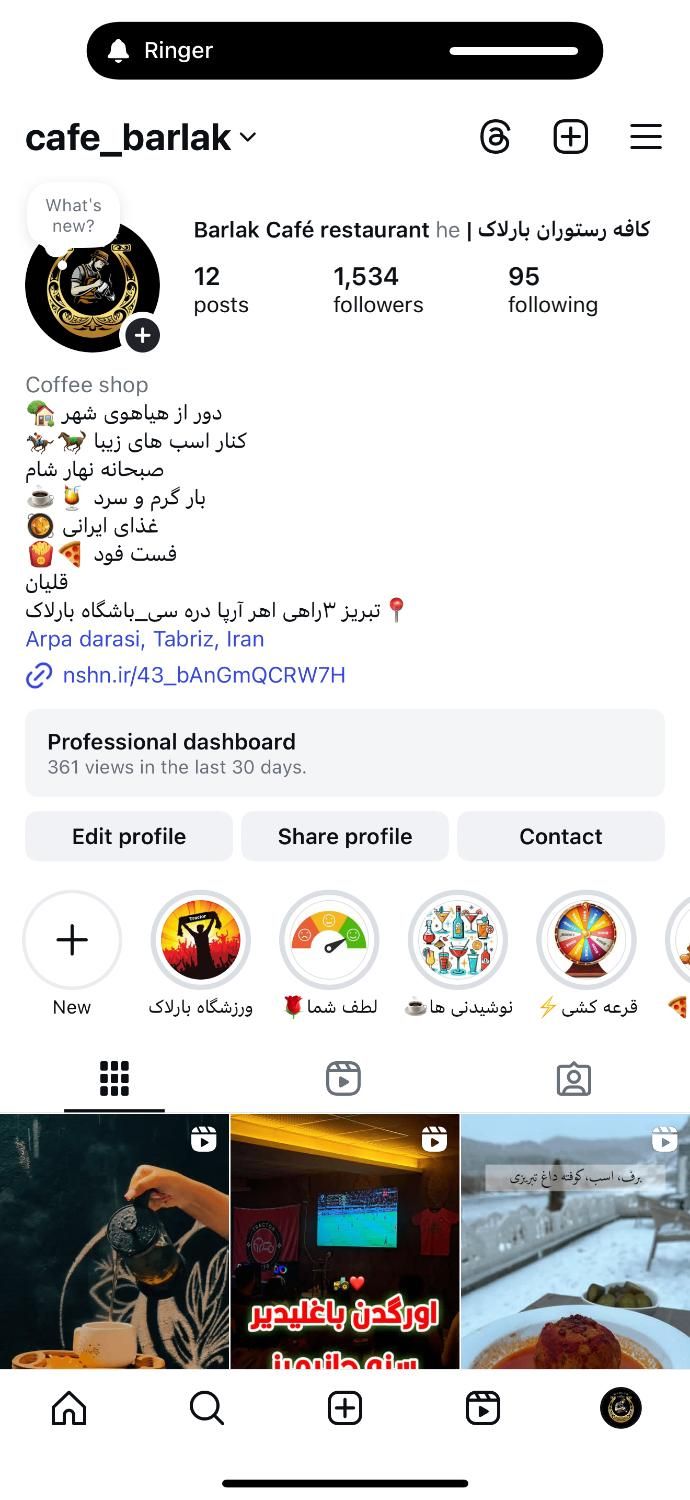Switch to the Reels tab on the profile
Viewport: 690px width, 1500px height.
343,1079
